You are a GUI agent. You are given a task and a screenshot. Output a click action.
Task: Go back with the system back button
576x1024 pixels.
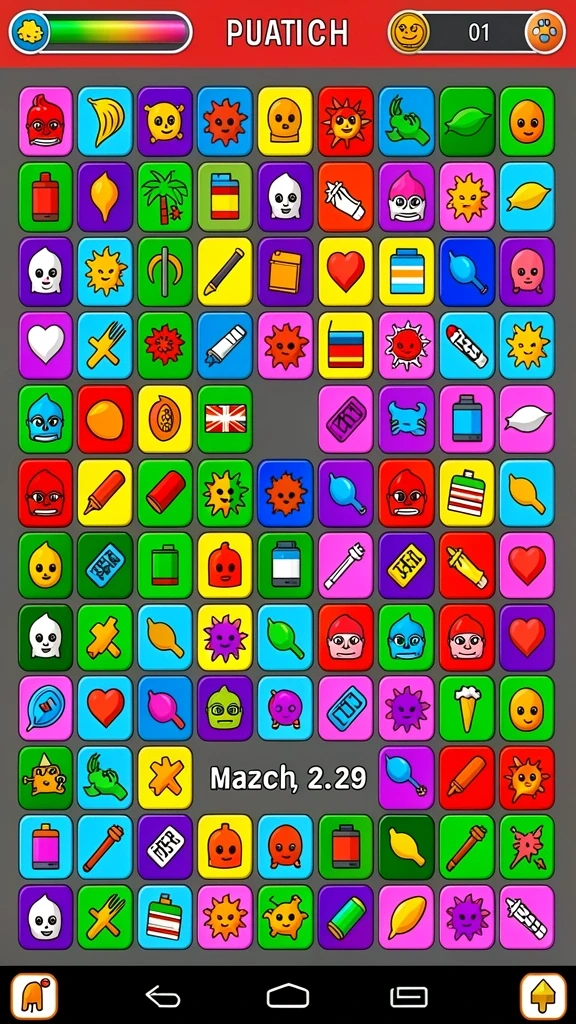coord(163,997)
